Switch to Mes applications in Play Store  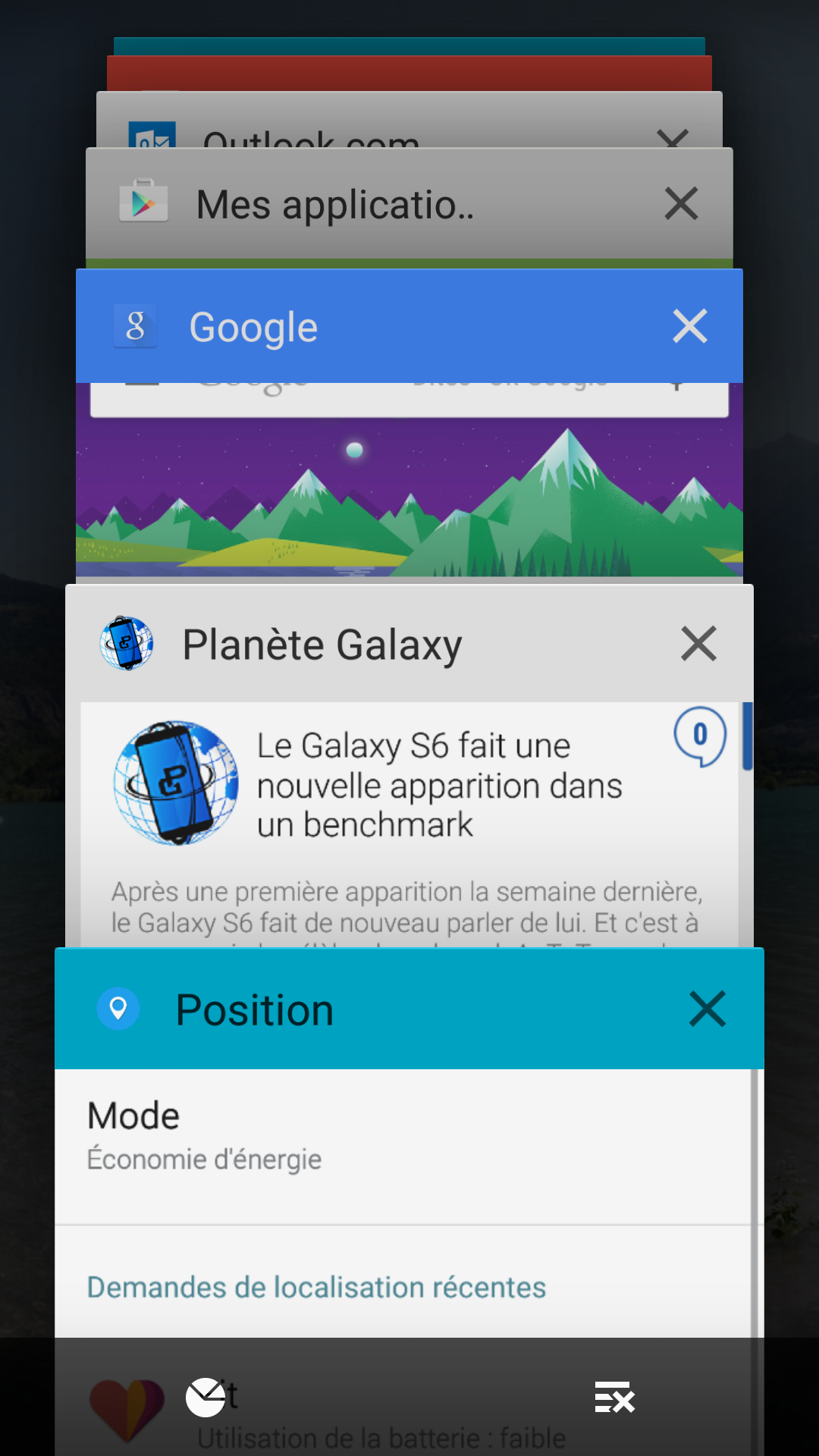tap(409, 205)
